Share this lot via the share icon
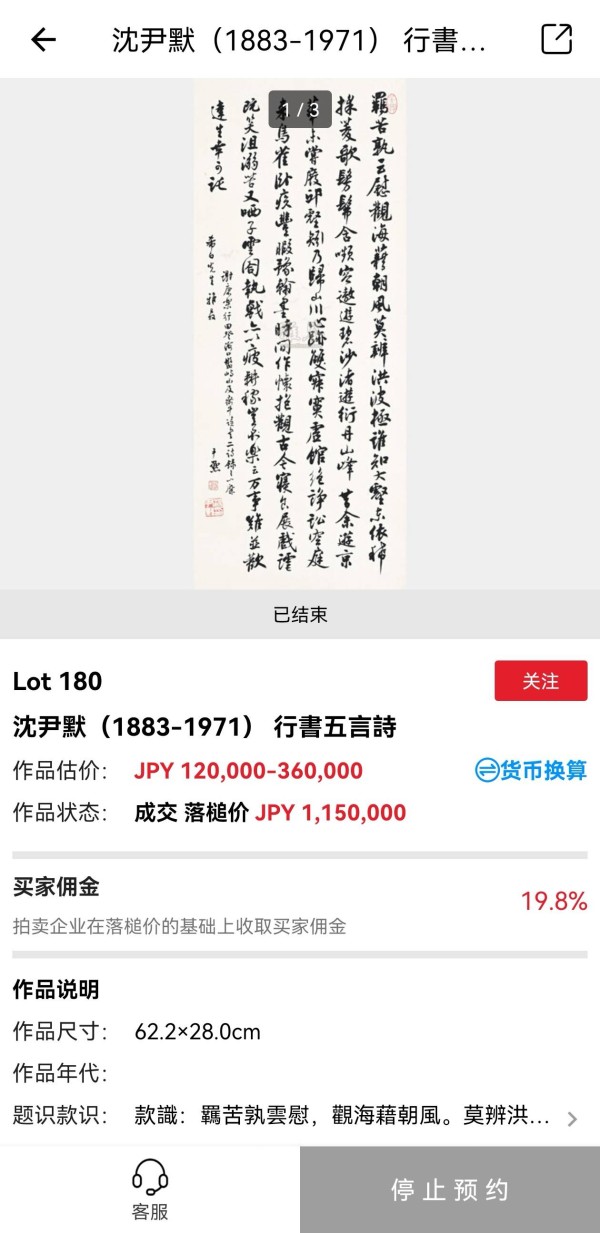This screenshot has height=1233, width=600. (x=556, y=40)
